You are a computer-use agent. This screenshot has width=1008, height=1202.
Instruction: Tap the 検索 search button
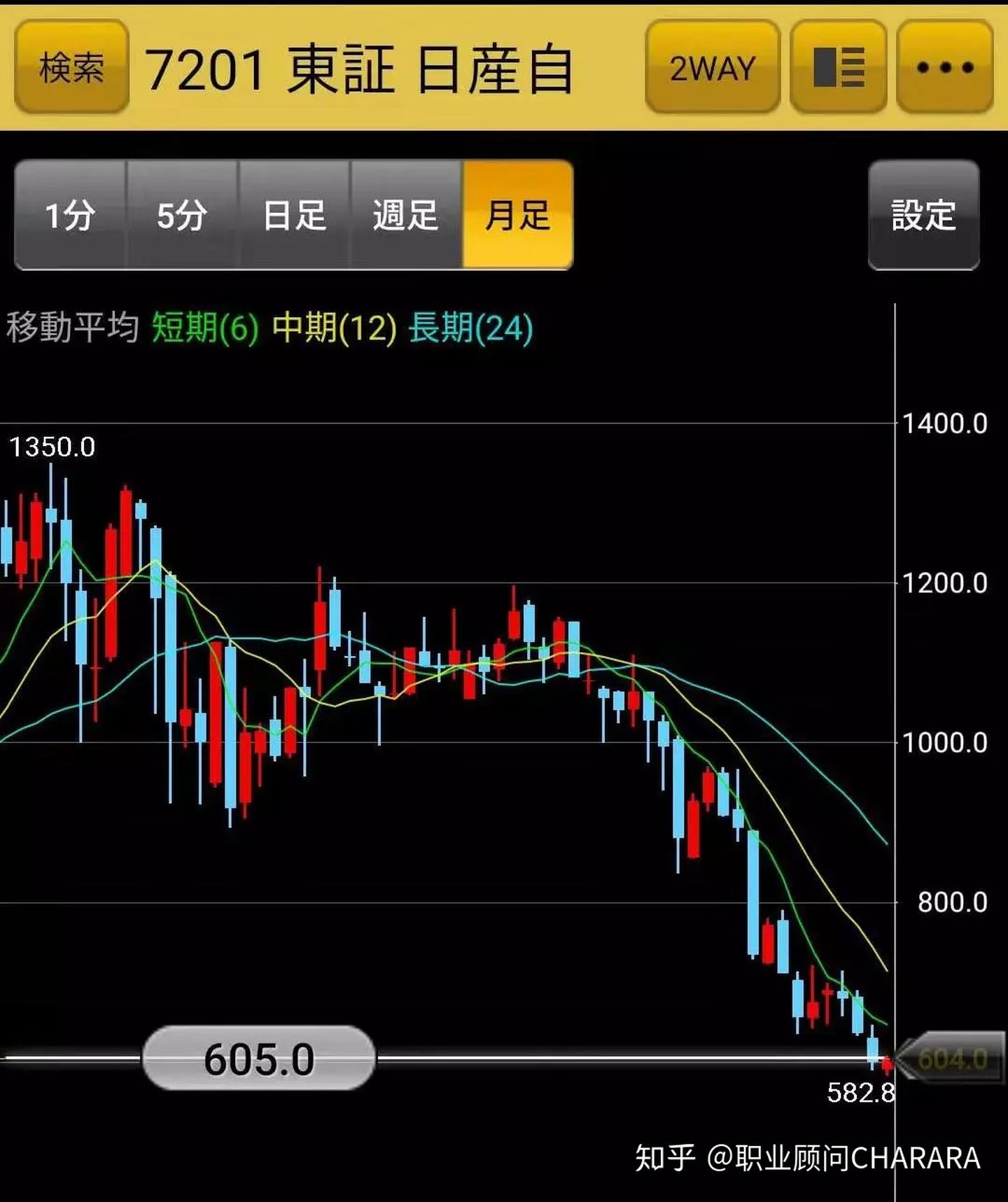pyautogui.click(x=71, y=68)
